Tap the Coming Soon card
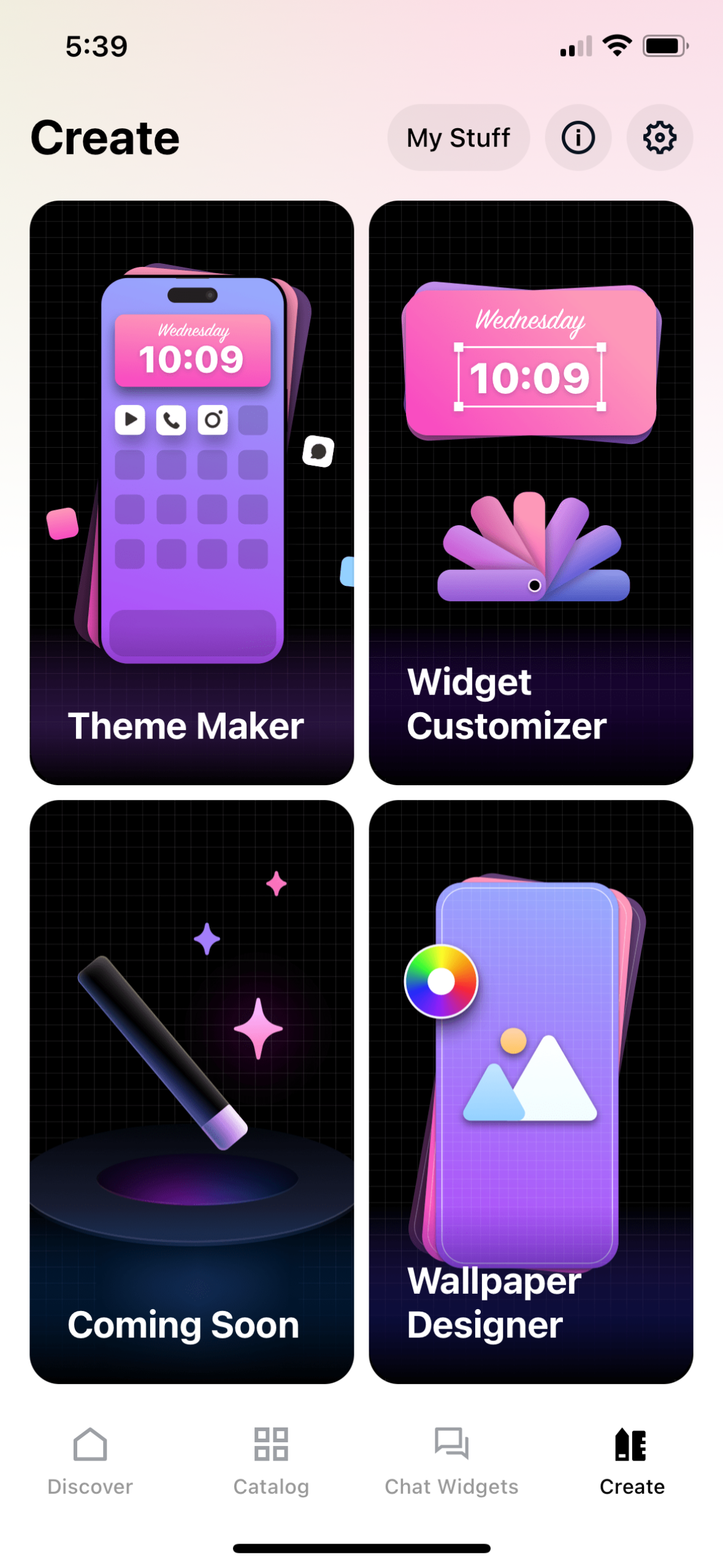Screen dimensions: 723x1568 point(191,1092)
